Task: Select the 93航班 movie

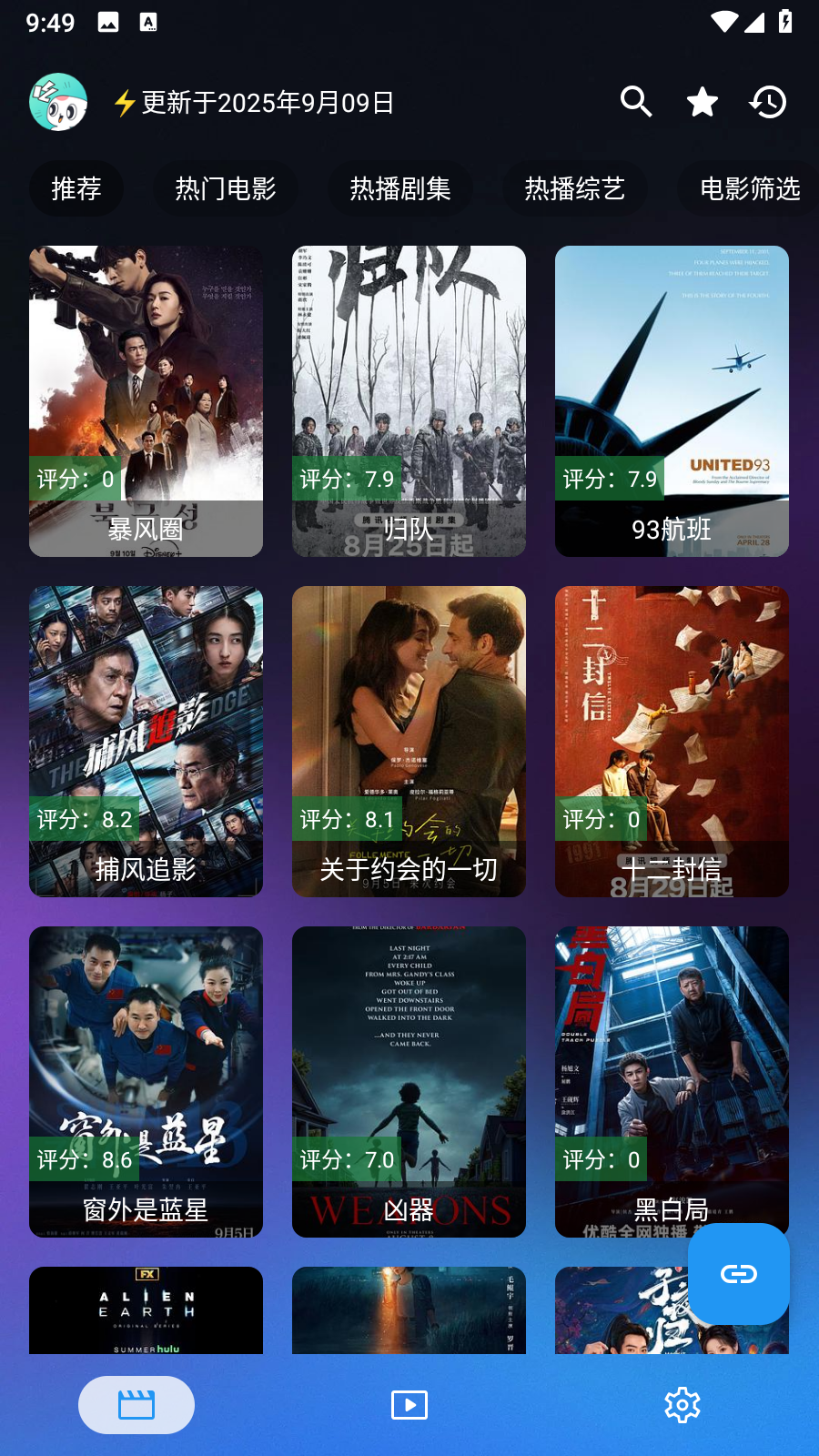Action: [x=672, y=400]
